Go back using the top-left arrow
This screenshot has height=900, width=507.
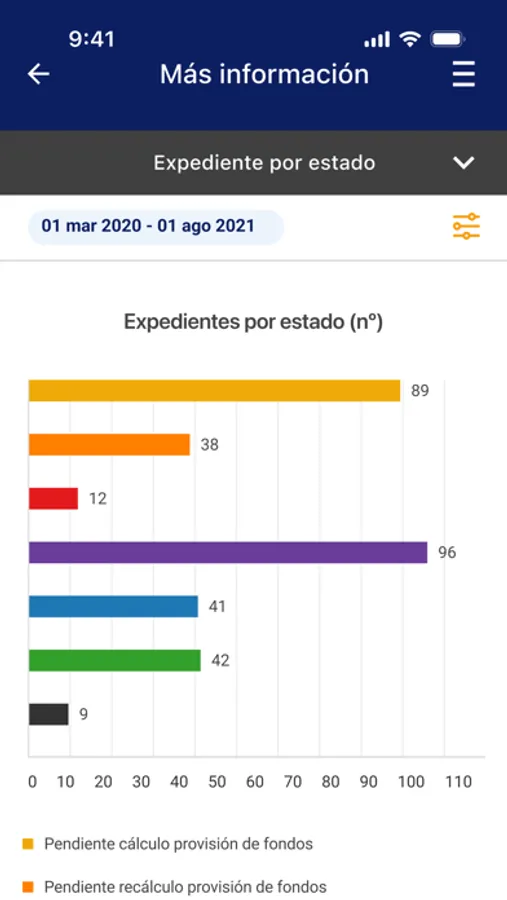tap(38, 74)
